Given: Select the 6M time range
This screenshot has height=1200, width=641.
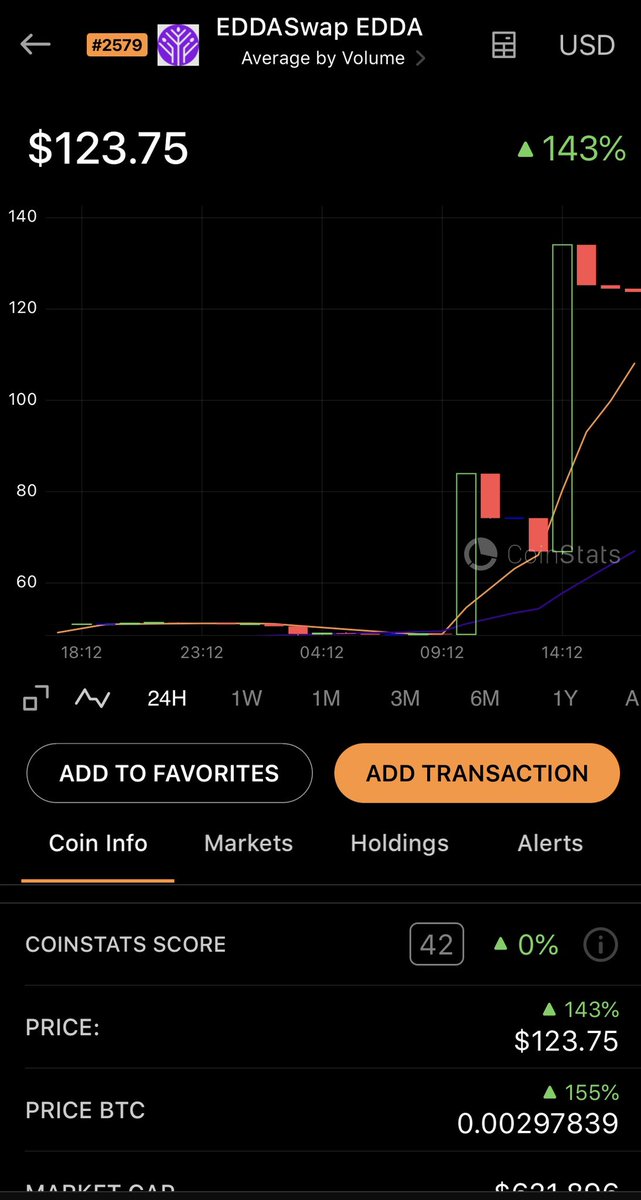Looking at the screenshot, I should click(485, 698).
